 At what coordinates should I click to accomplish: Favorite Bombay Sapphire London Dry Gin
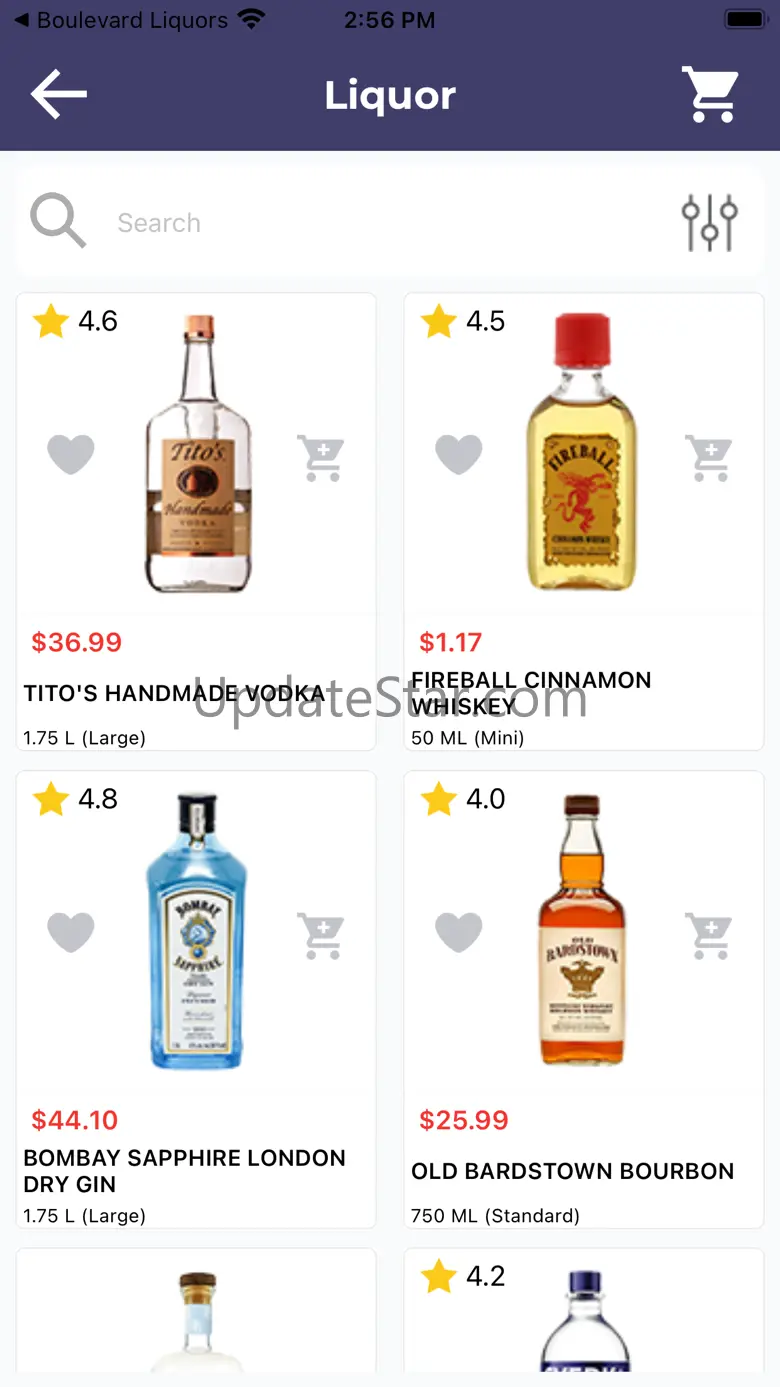71,933
